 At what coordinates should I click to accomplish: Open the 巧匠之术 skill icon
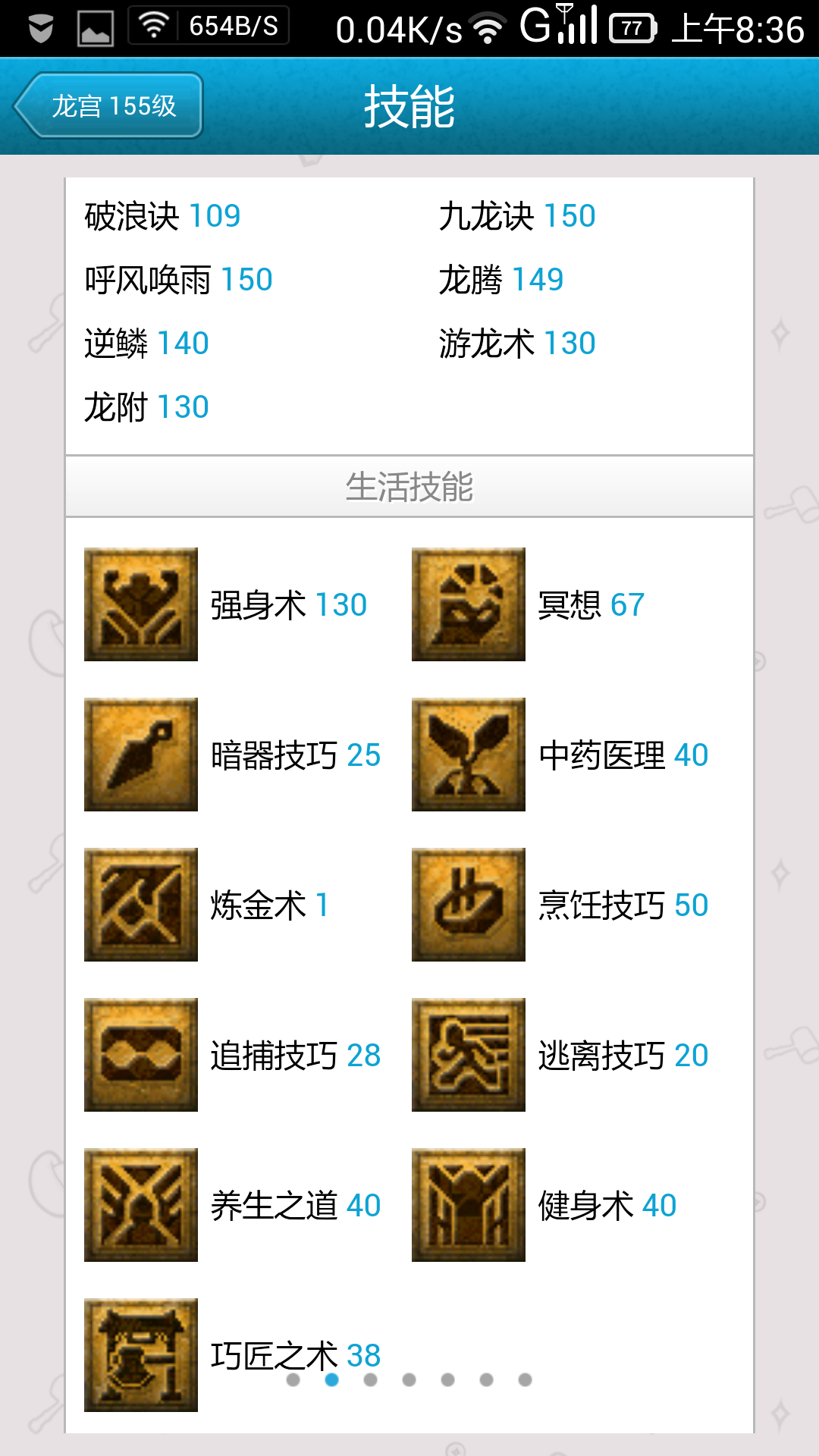141,1355
